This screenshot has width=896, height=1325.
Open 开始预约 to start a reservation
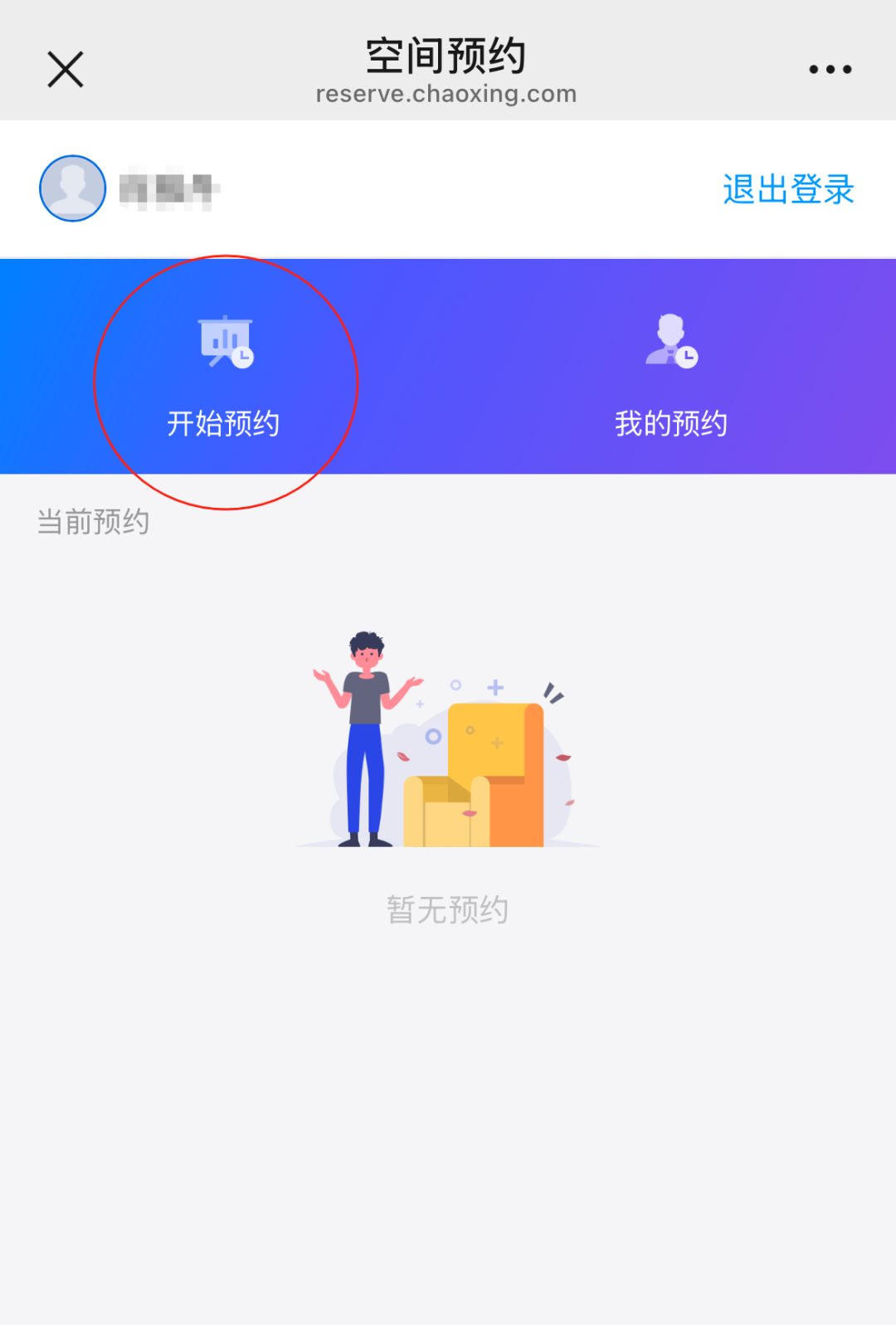226,422
